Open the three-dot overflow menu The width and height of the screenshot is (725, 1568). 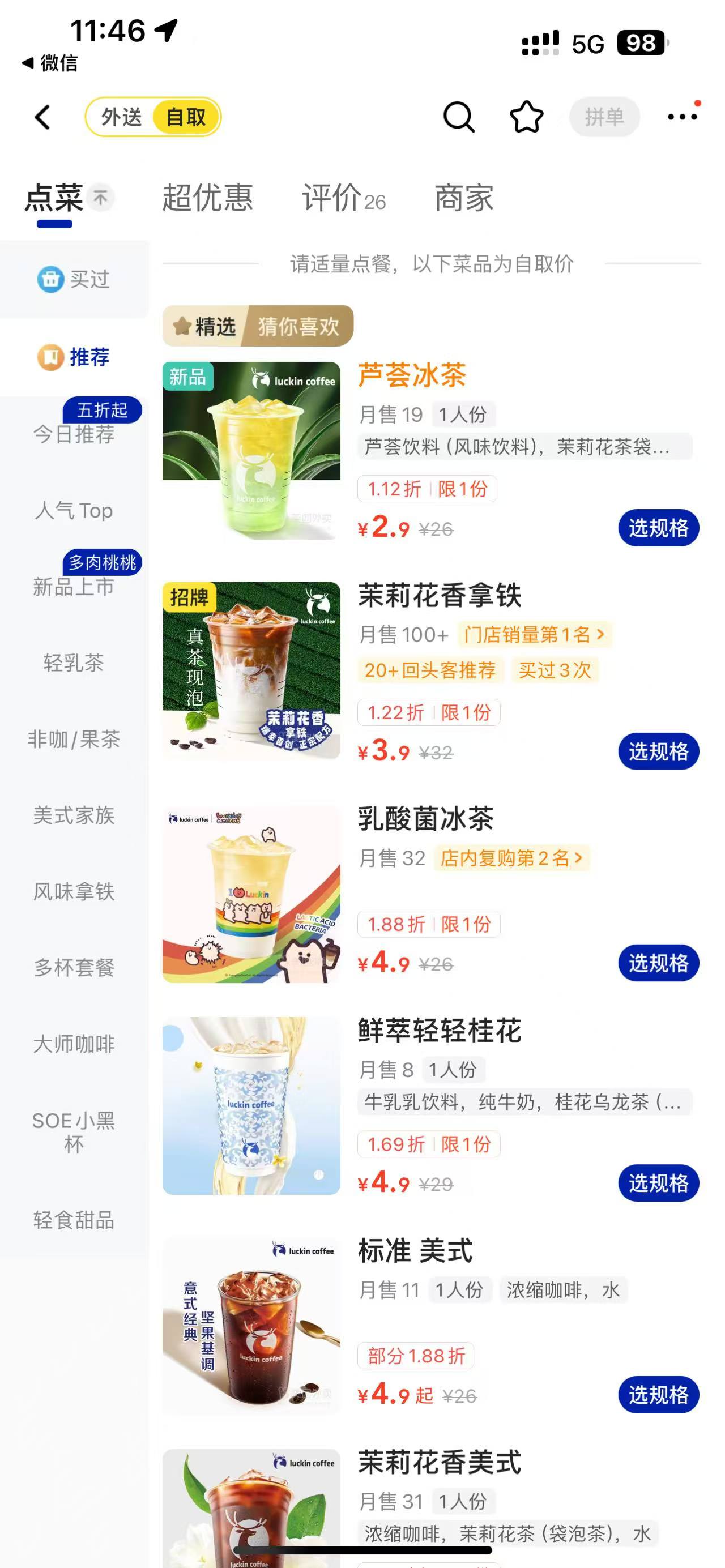click(683, 116)
